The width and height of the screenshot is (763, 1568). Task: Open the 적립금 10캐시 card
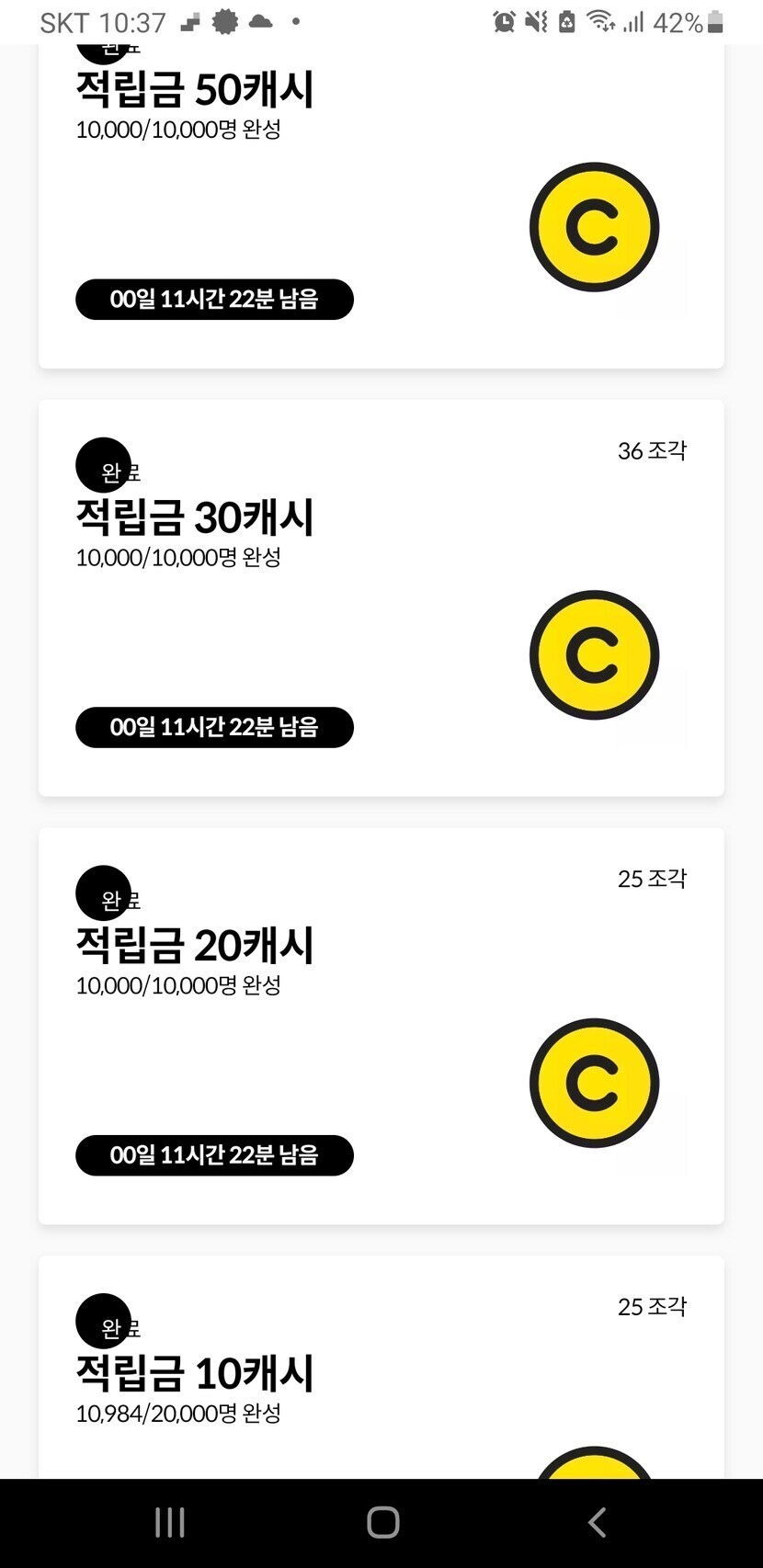point(381,1368)
